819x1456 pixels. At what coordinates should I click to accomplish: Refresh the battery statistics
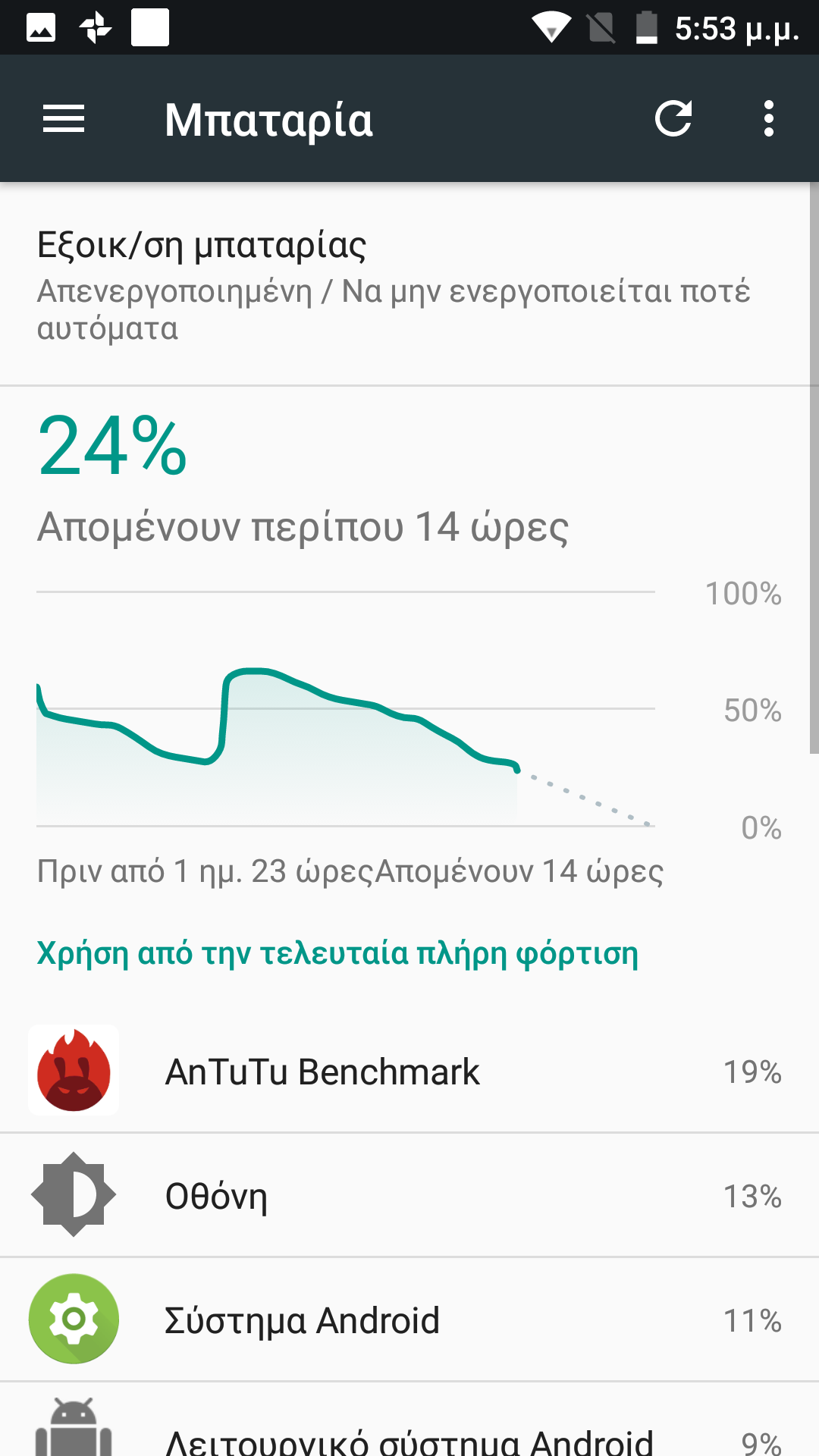click(x=673, y=119)
